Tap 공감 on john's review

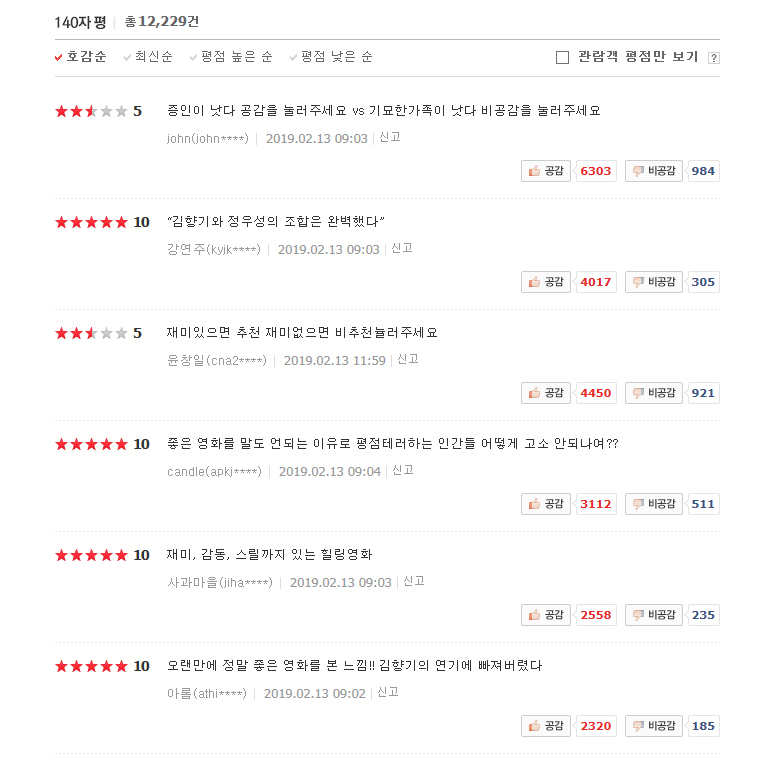point(546,171)
